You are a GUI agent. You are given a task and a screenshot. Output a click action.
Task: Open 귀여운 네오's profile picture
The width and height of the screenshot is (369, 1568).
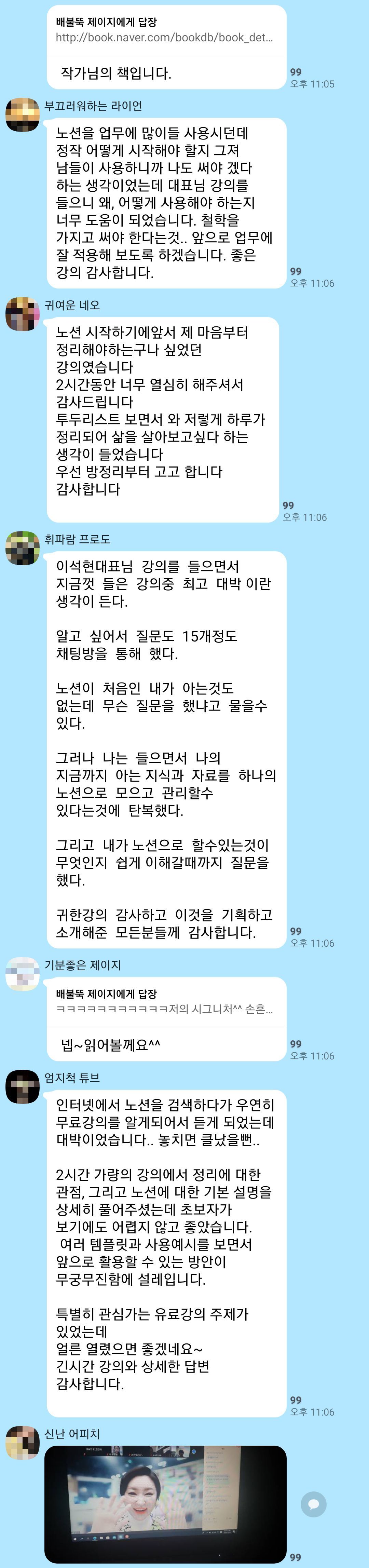pos(23,313)
